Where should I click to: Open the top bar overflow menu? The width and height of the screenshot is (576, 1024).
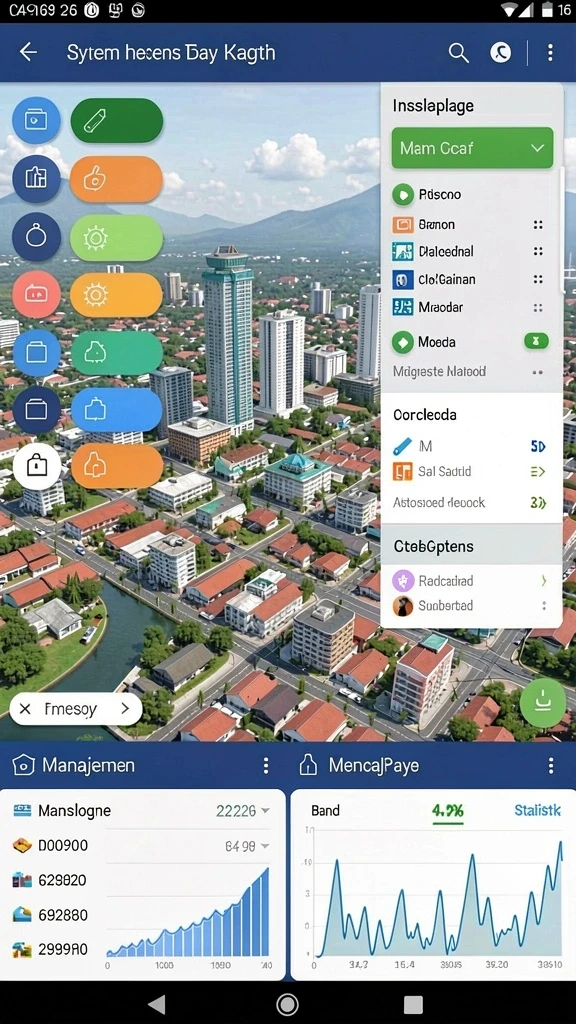(551, 53)
